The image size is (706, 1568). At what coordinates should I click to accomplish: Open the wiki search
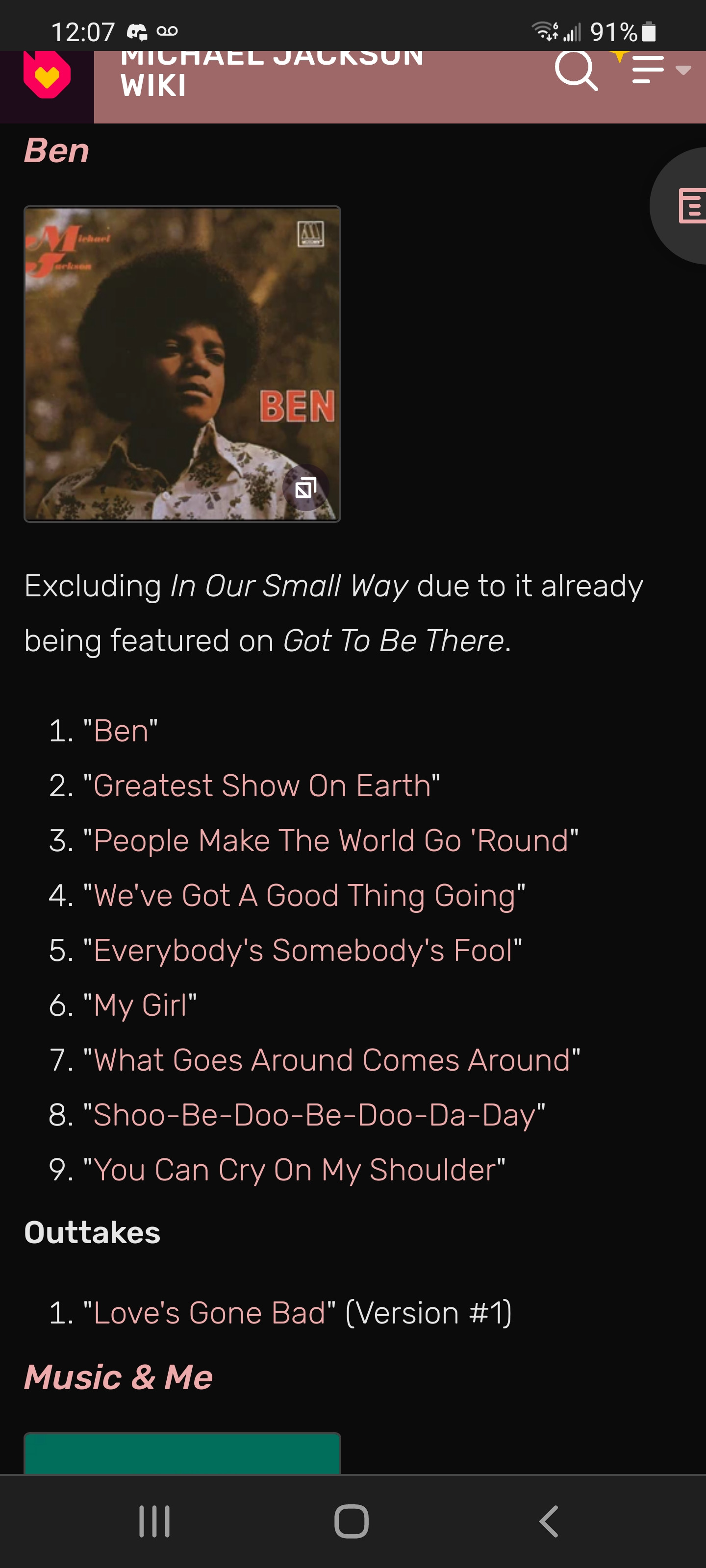tap(576, 71)
